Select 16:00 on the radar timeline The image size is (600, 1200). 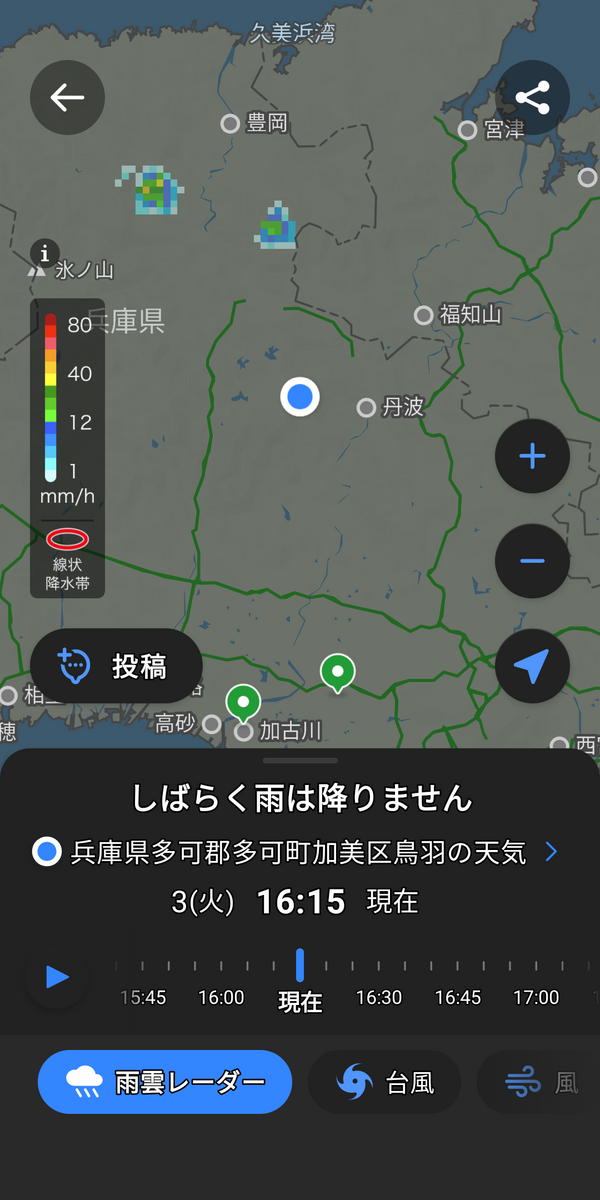(x=221, y=997)
